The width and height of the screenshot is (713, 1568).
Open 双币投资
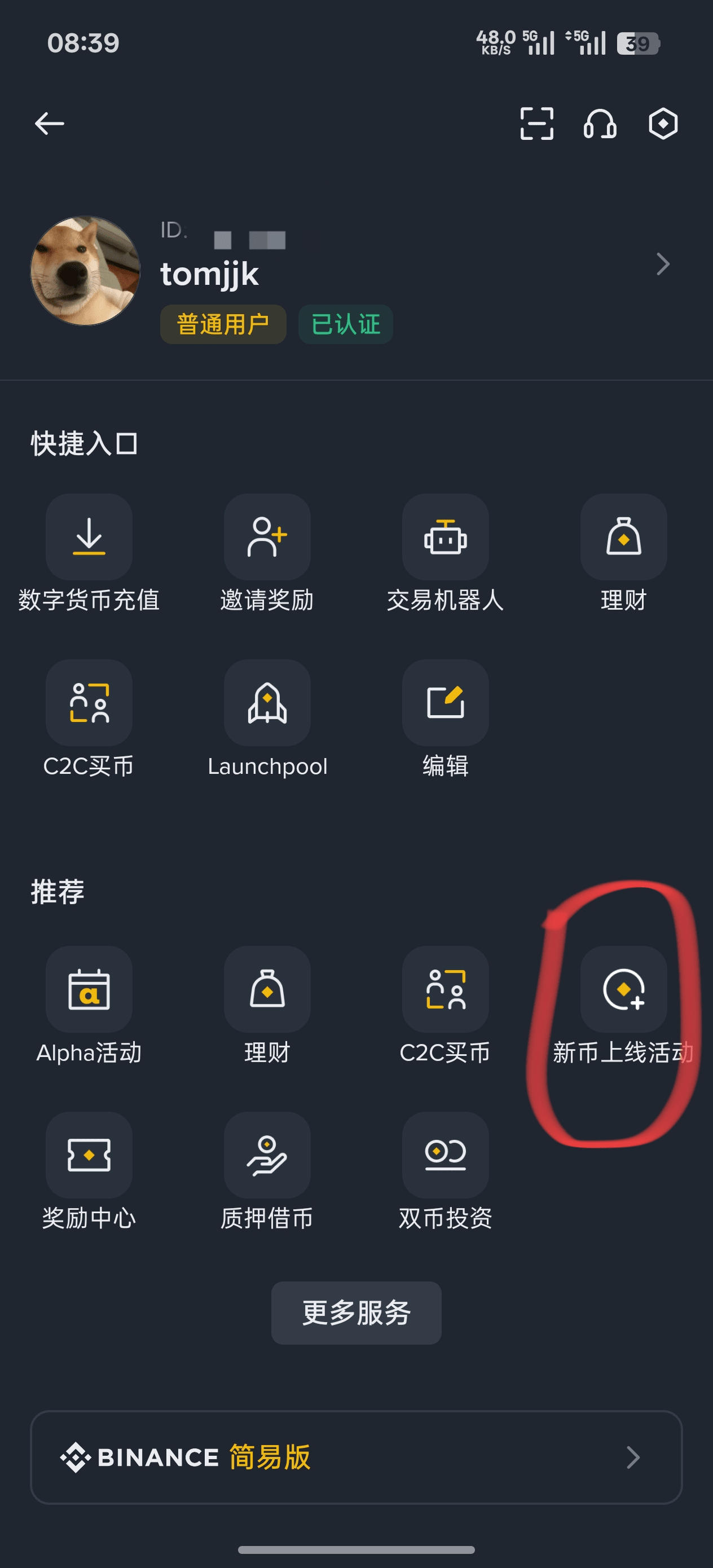point(445,1155)
